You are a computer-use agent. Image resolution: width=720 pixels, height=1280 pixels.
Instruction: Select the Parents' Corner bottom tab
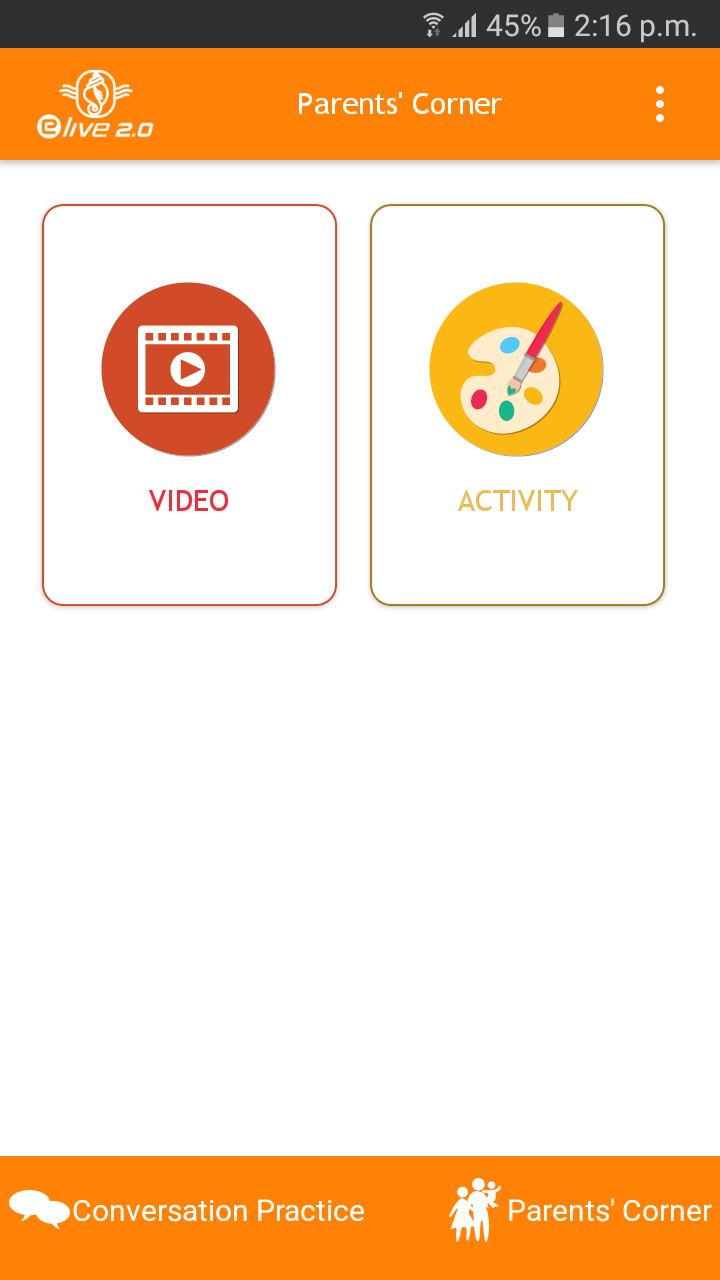(581, 1211)
